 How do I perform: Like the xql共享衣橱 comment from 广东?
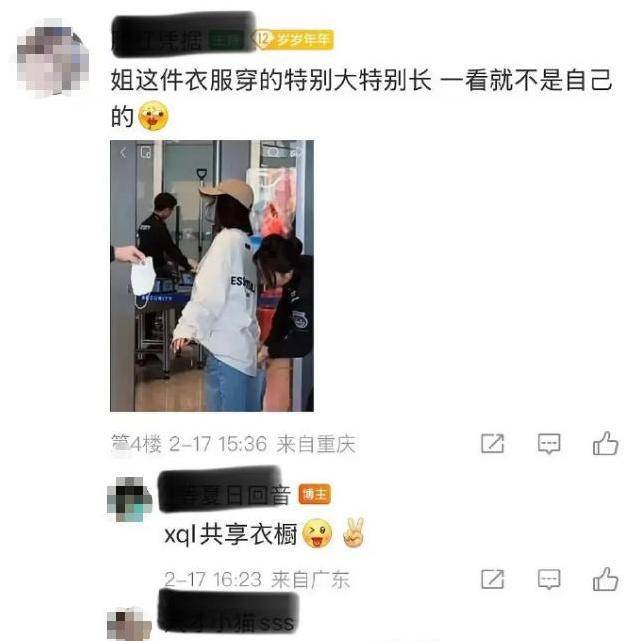coord(605,578)
